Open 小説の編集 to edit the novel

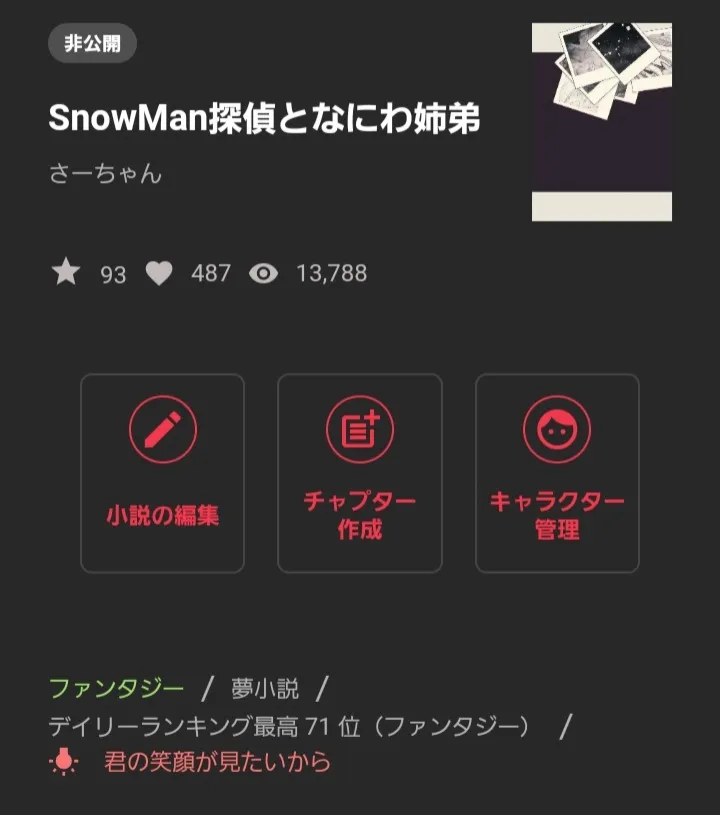(x=162, y=473)
